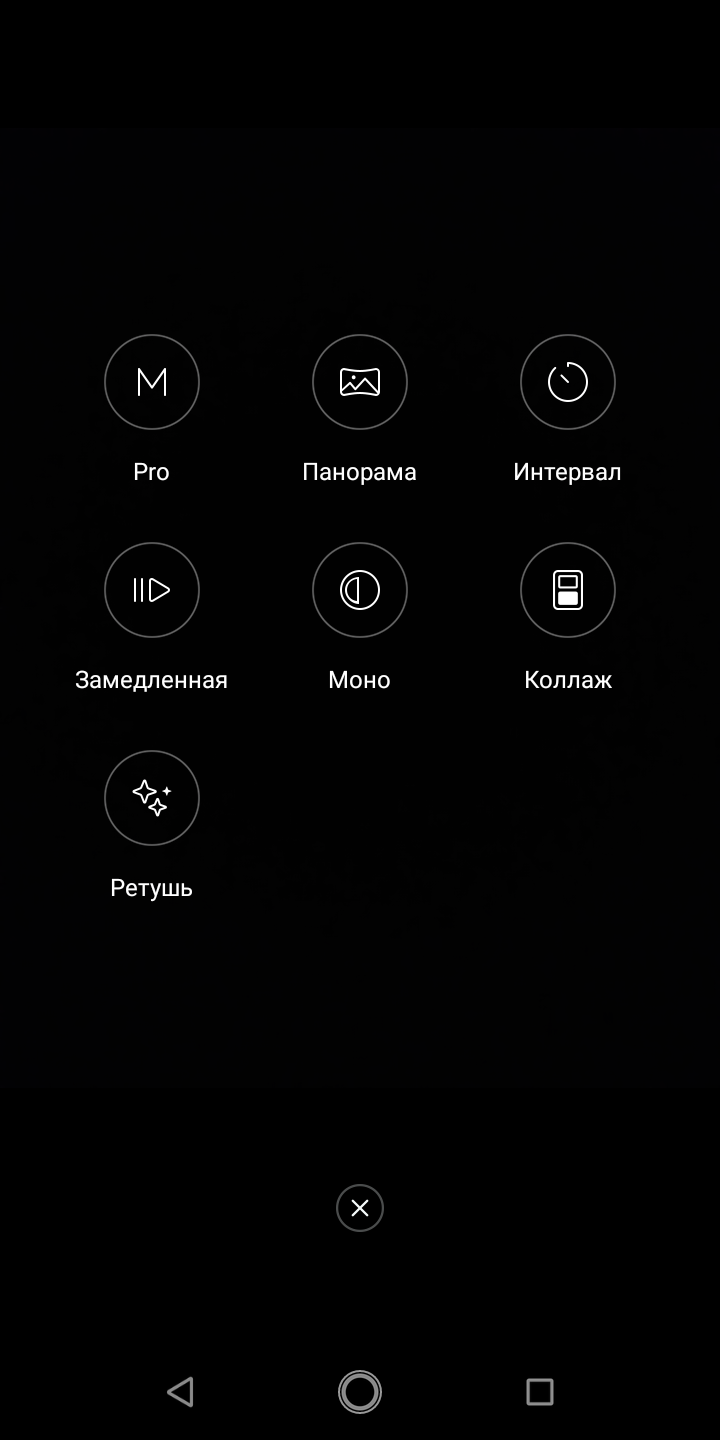The image size is (720, 1440).
Task: Select the Ретушь beauty mode
Action: pyautogui.click(x=152, y=798)
